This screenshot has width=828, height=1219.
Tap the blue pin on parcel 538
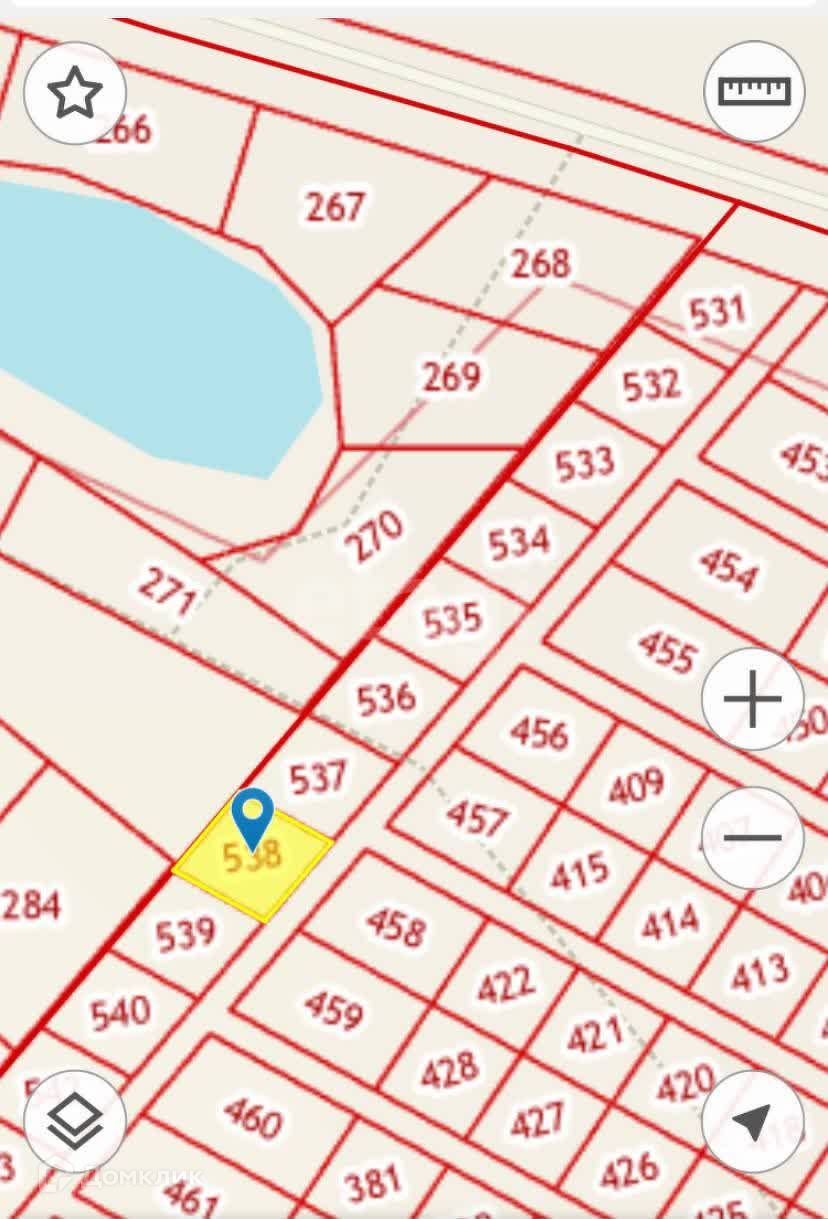[252, 819]
